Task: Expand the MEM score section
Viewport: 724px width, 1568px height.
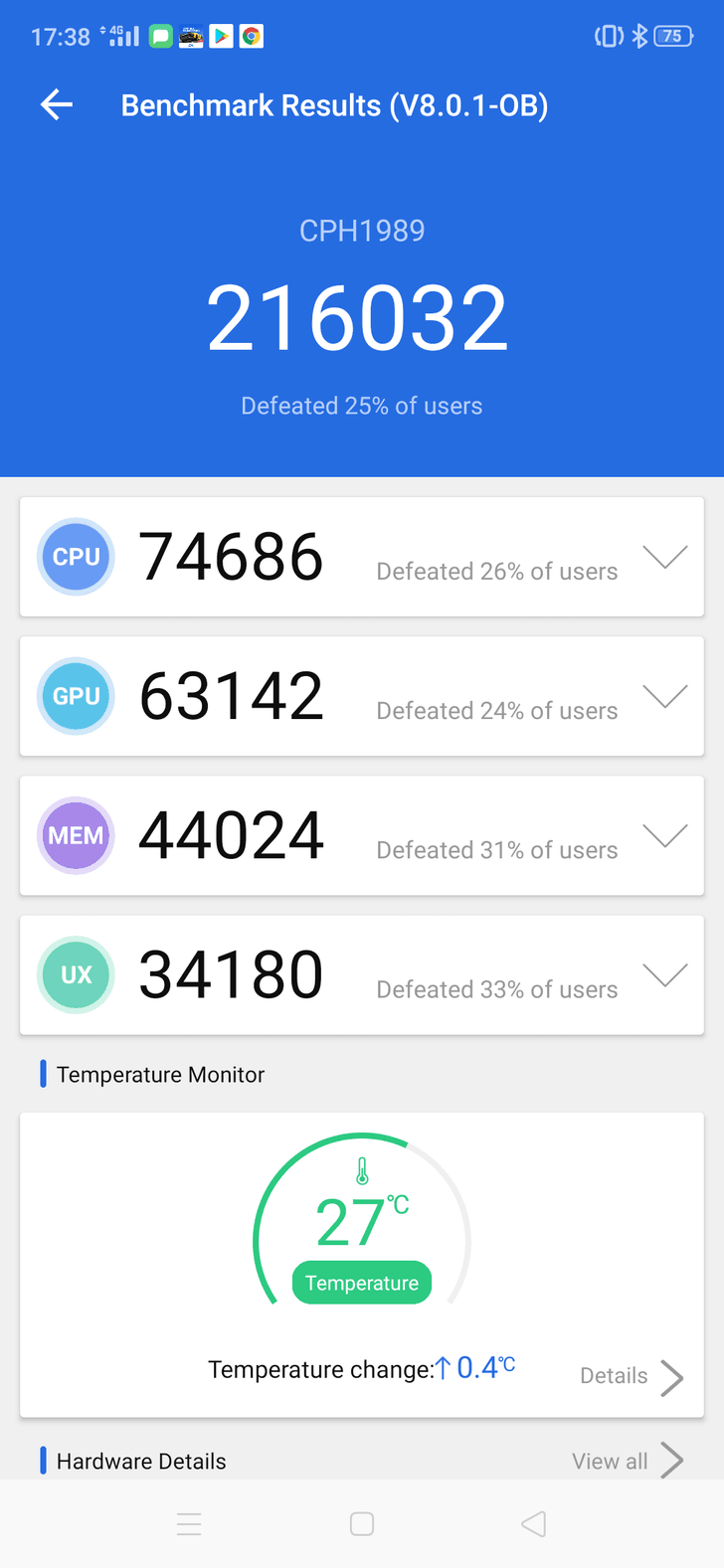Action: pos(664,835)
